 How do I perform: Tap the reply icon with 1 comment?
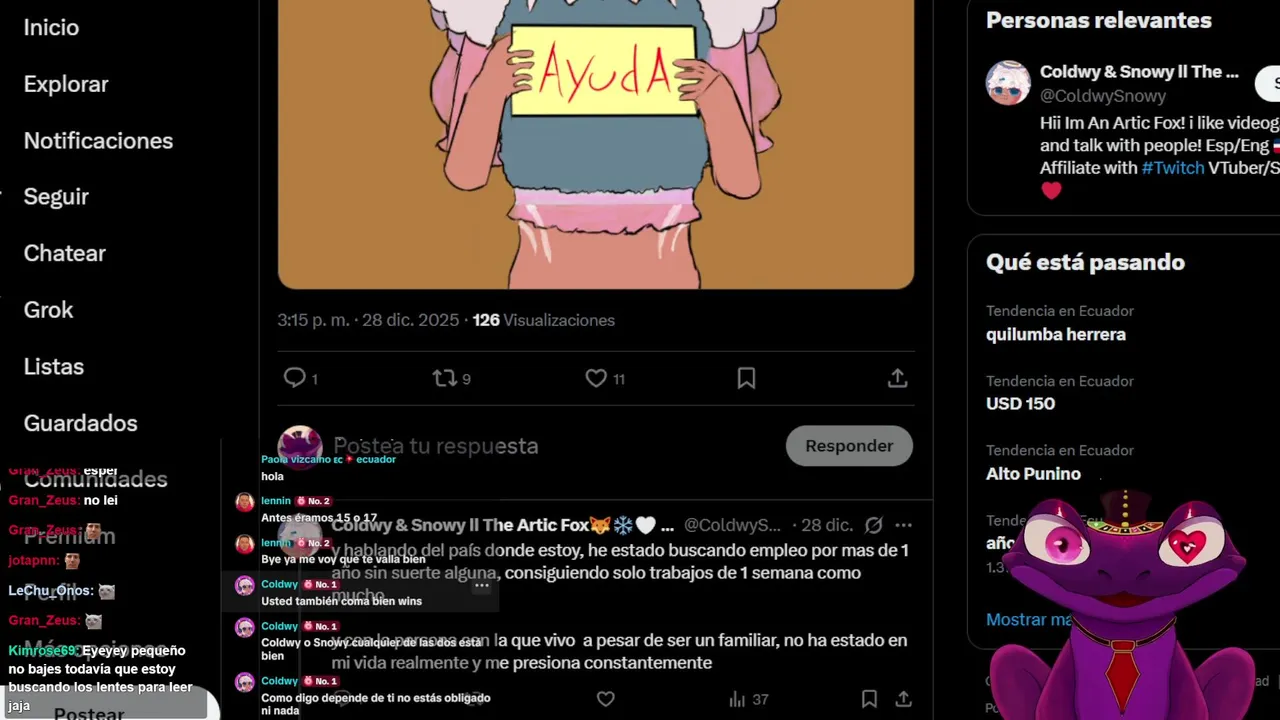[295, 378]
